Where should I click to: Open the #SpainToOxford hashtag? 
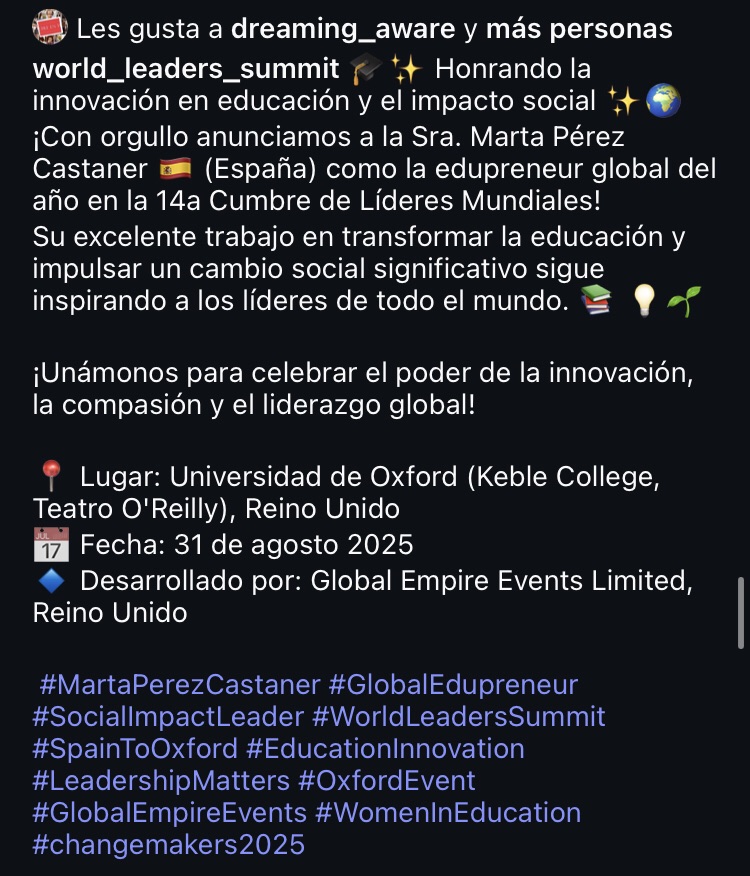(x=135, y=748)
